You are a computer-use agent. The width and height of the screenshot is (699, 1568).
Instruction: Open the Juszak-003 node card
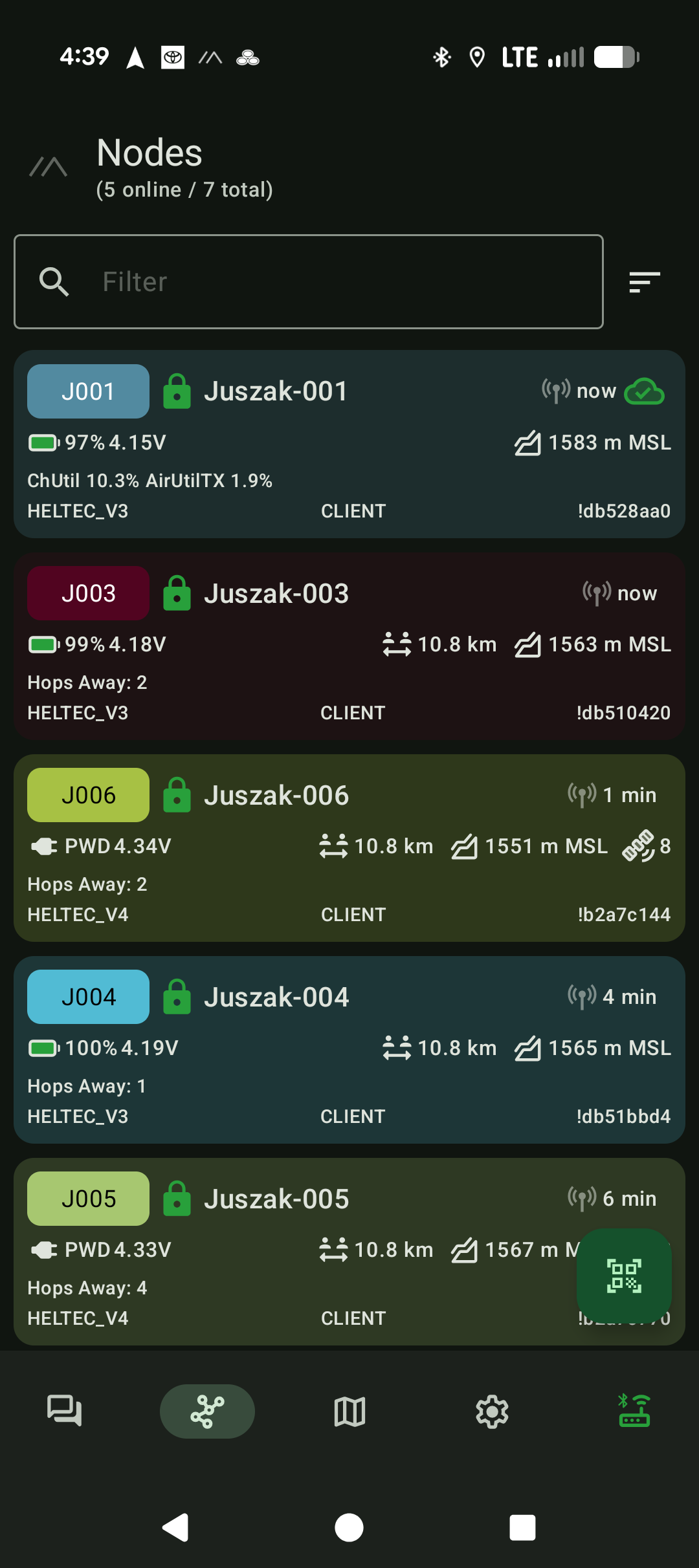click(349, 646)
